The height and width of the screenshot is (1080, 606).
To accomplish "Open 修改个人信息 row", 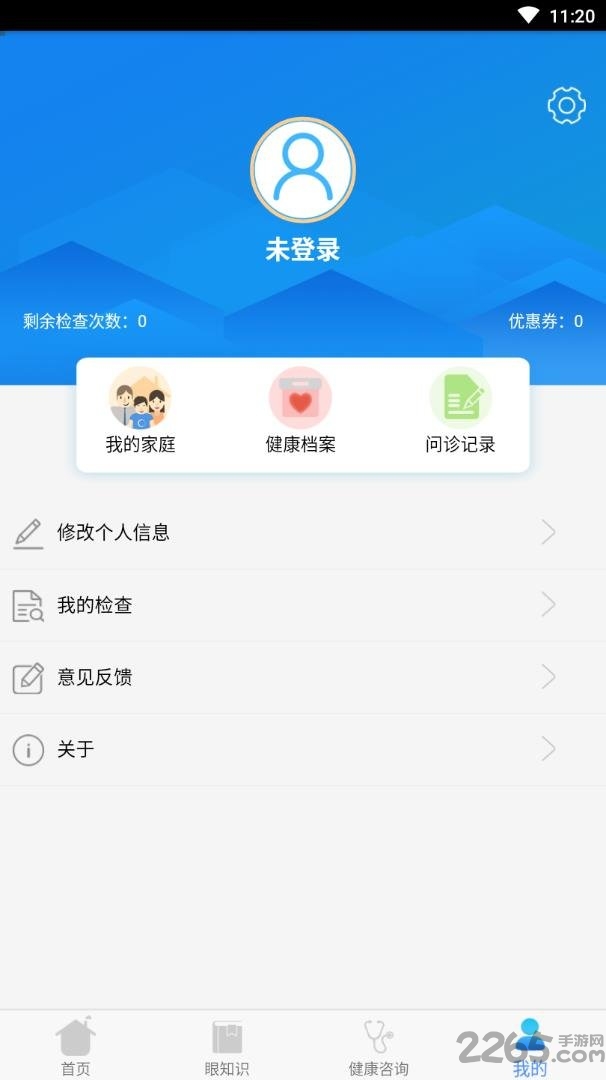I will [x=302, y=533].
